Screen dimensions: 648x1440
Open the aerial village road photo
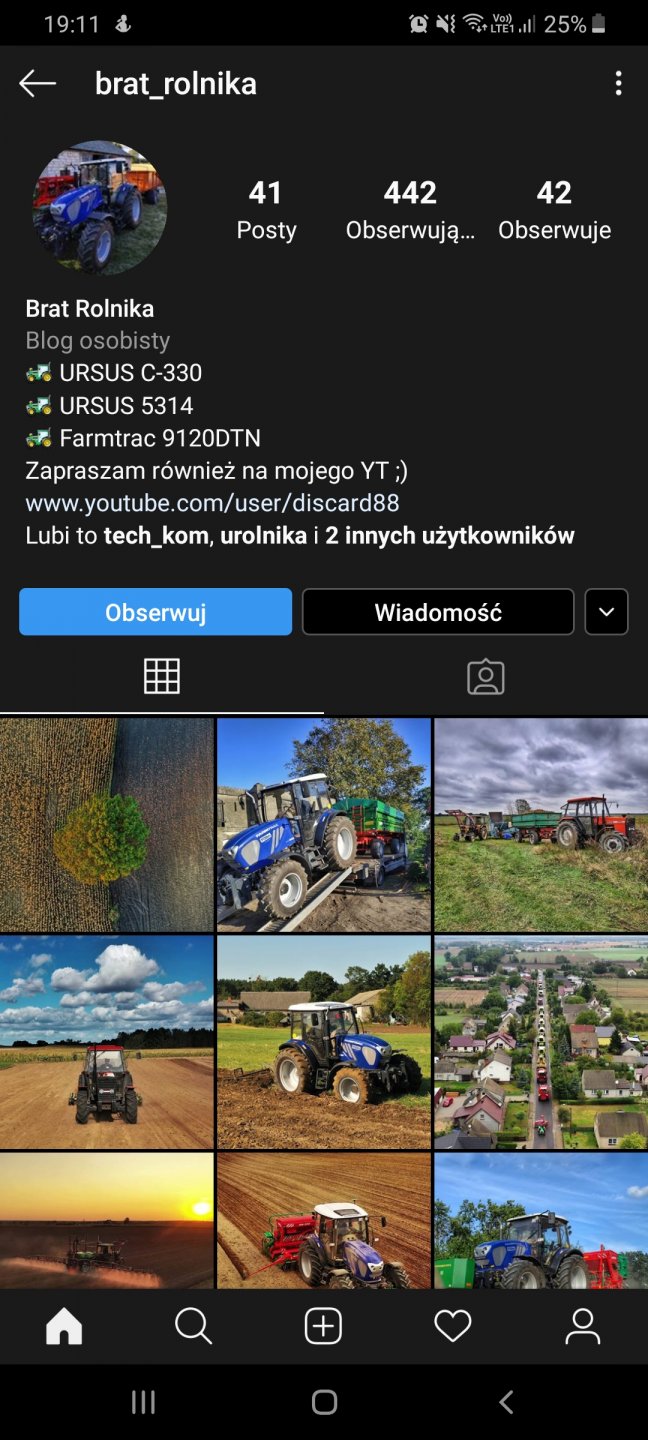541,1042
